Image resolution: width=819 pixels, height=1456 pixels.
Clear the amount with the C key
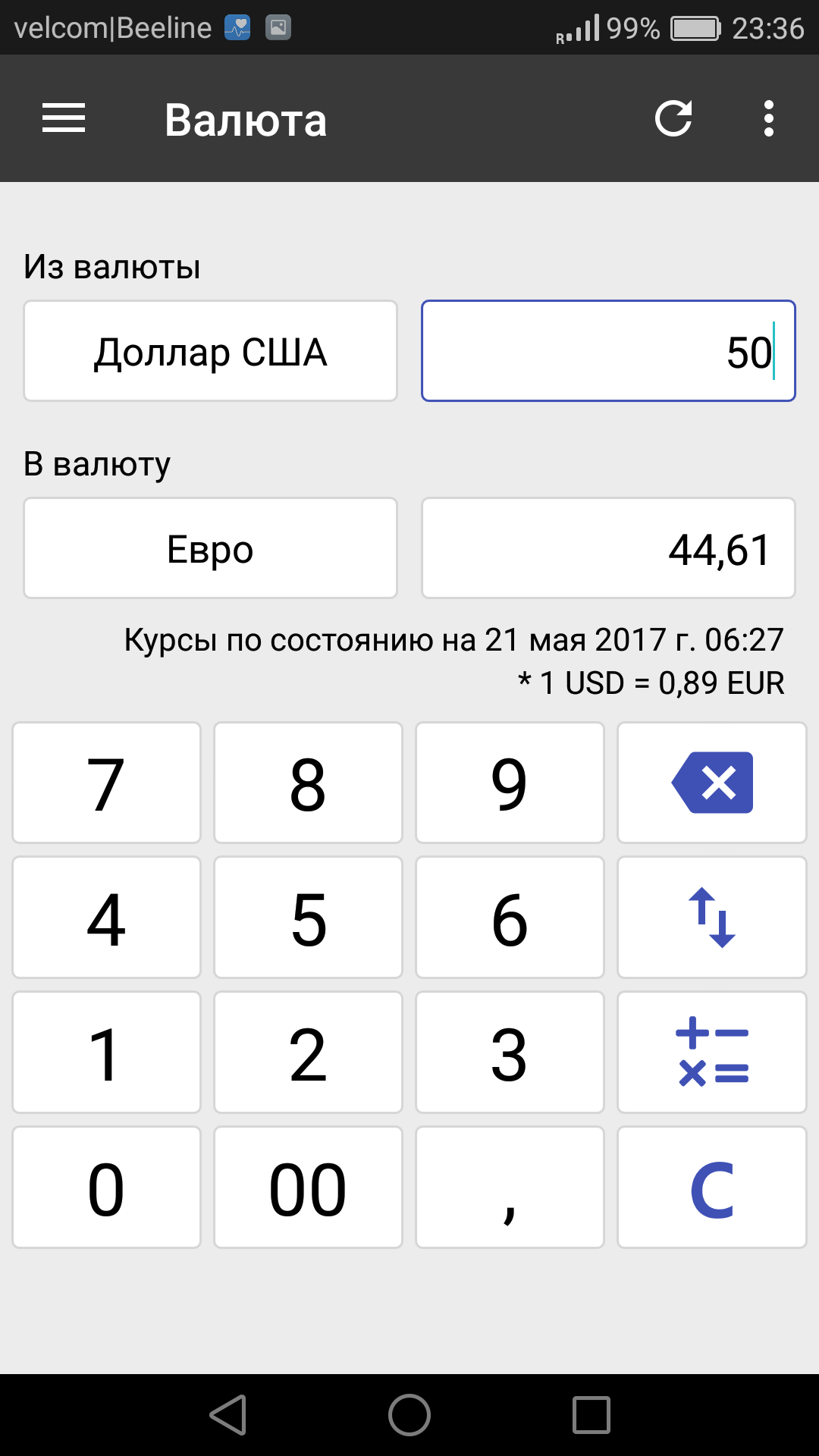click(712, 1188)
